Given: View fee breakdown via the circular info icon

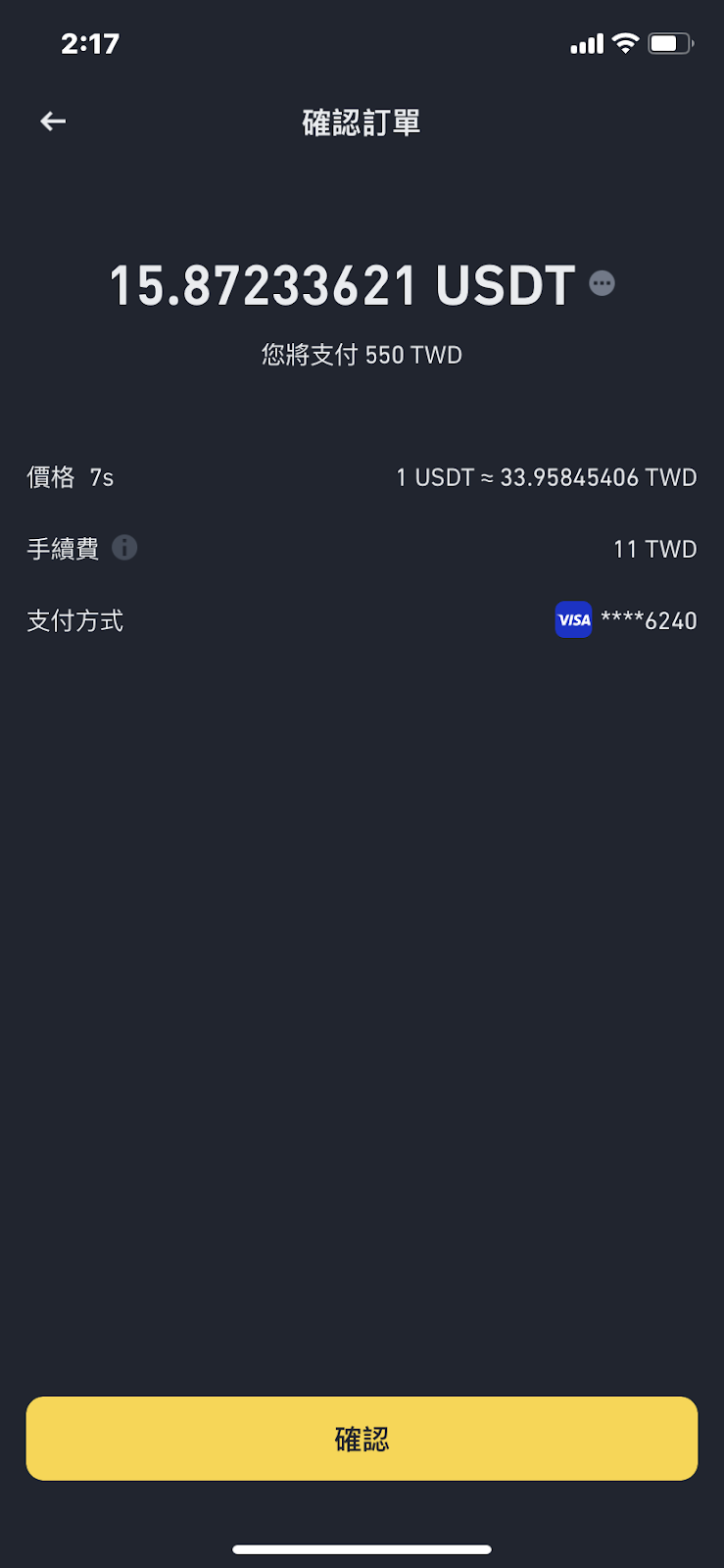Looking at the screenshot, I should (x=124, y=549).
